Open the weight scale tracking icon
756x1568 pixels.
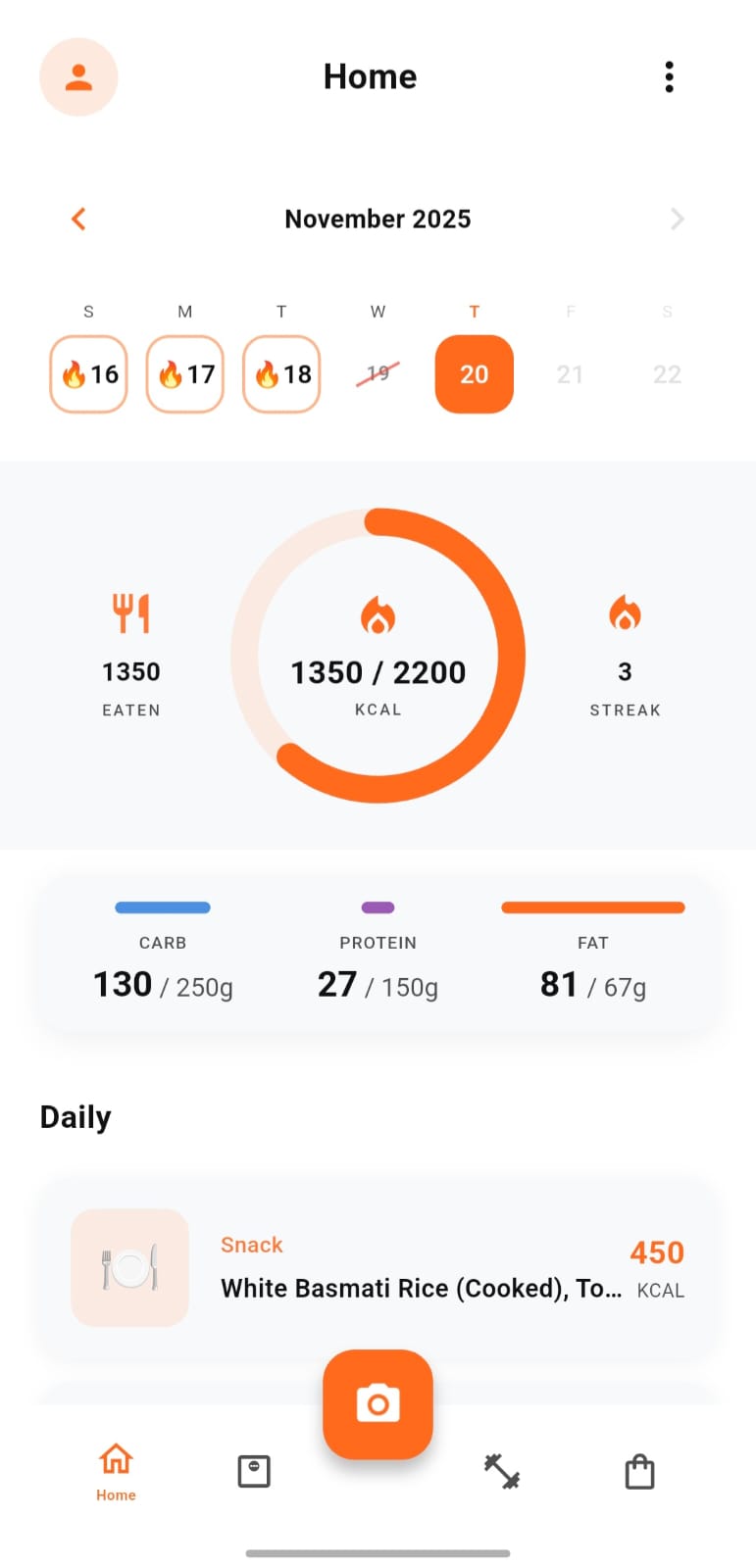click(x=254, y=1470)
